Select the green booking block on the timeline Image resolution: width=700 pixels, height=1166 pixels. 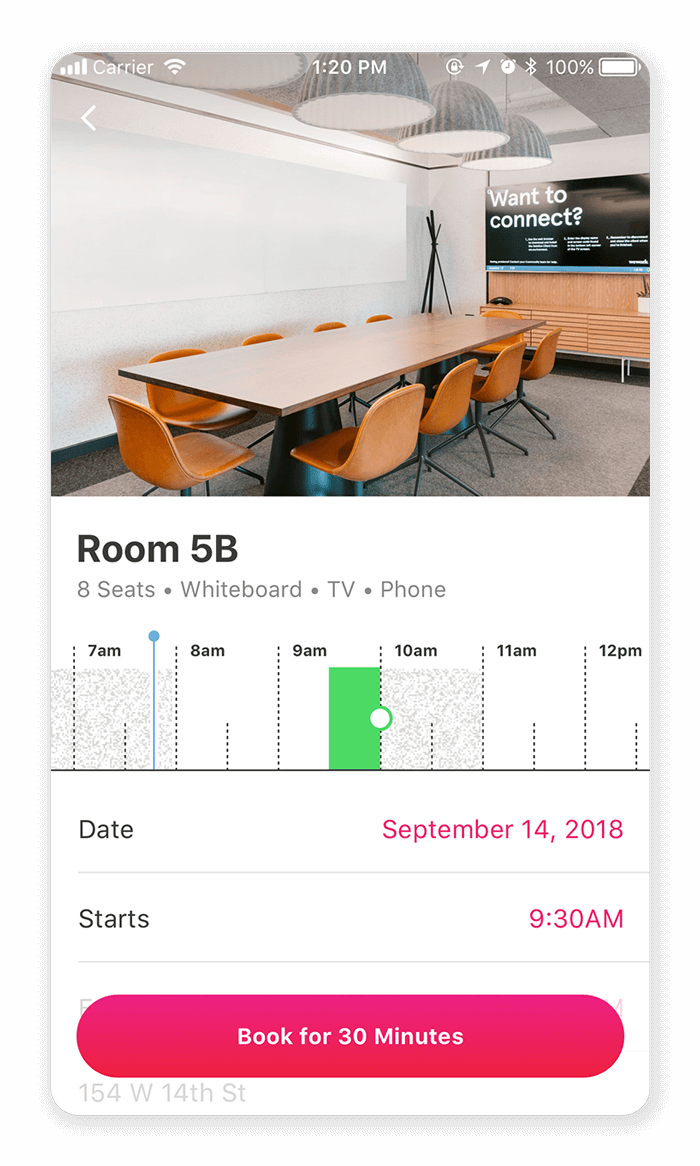tap(354, 718)
